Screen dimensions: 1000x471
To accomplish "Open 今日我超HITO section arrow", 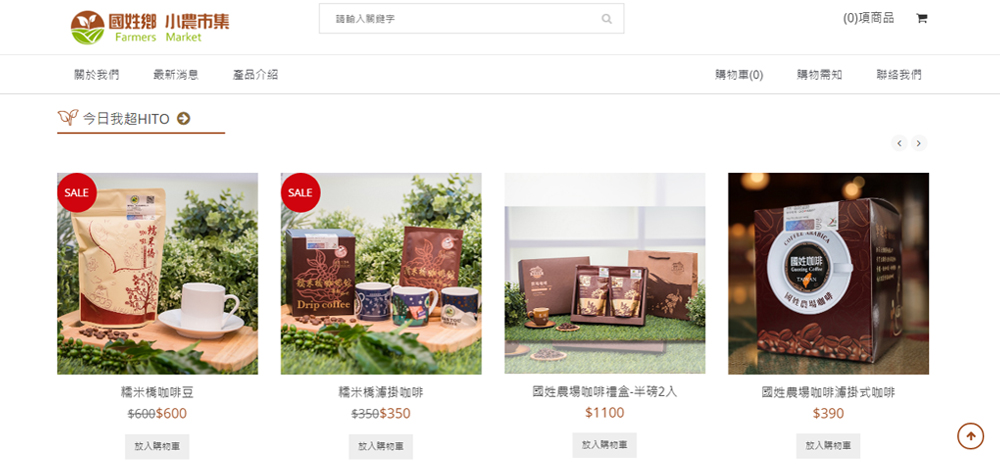I will [x=183, y=118].
